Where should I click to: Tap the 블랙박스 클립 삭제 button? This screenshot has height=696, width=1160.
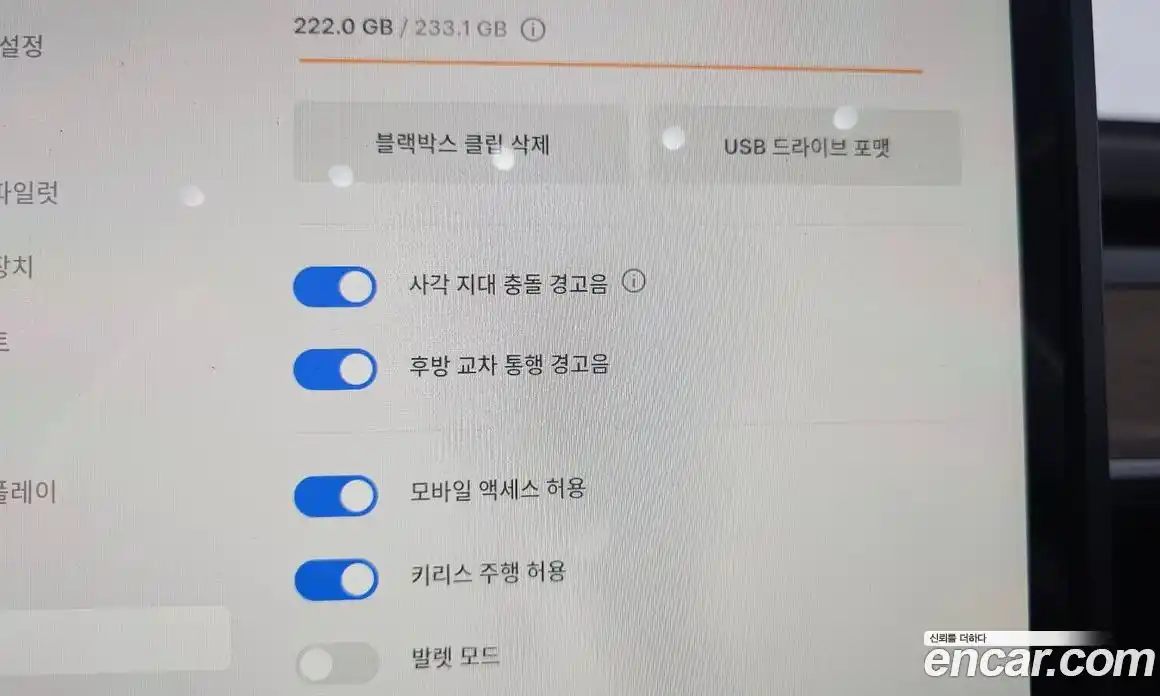click(x=461, y=146)
